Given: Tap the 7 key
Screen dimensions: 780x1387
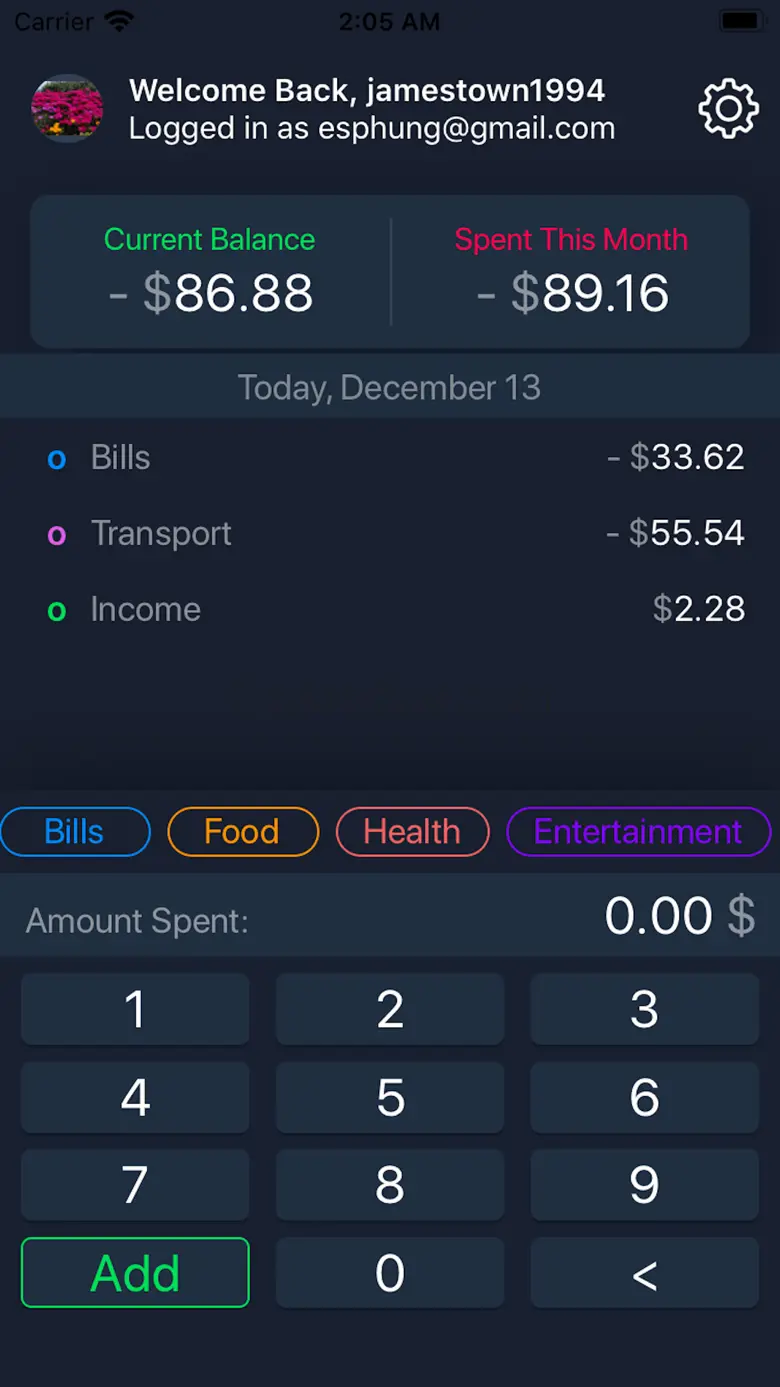Looking at the screenshot, I should [135, 1185].
